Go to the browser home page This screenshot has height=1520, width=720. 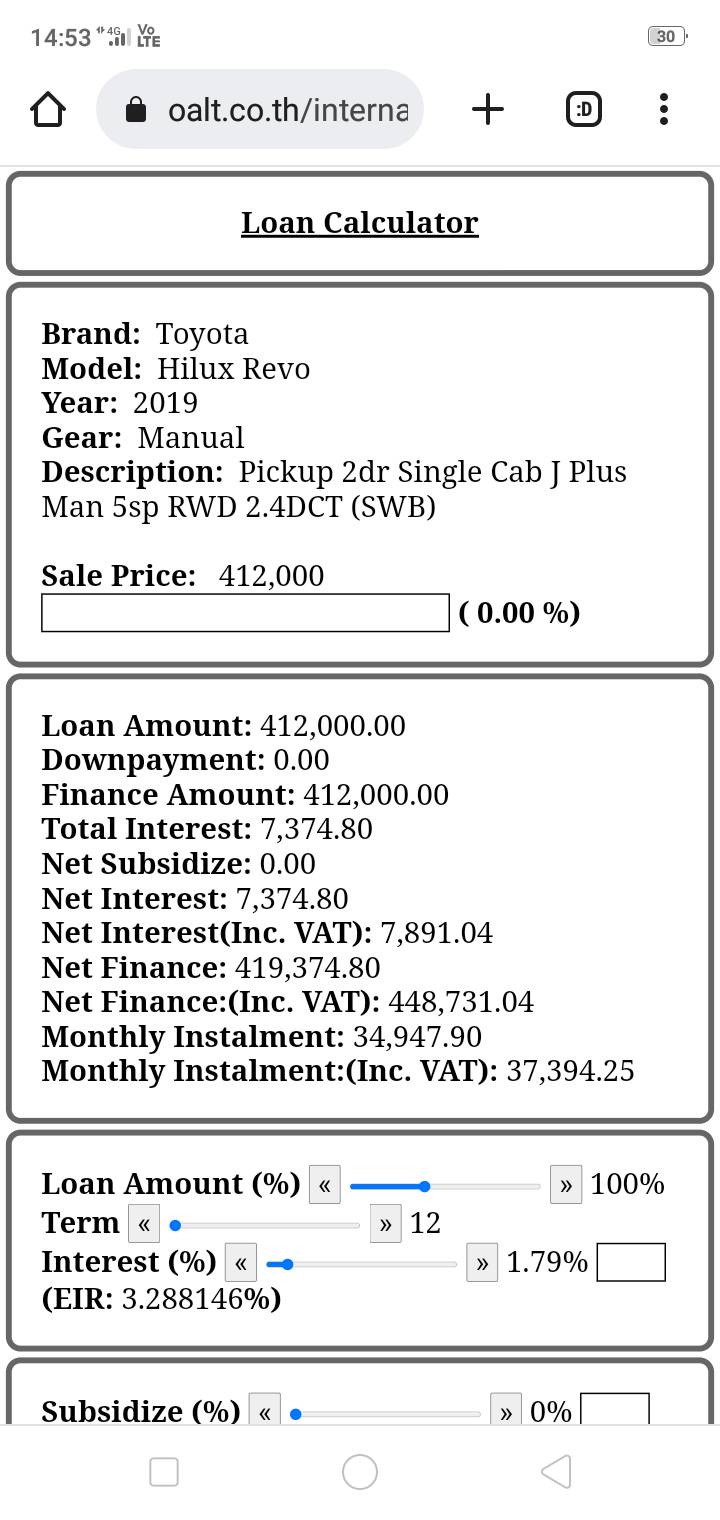[x=48, y=109]
